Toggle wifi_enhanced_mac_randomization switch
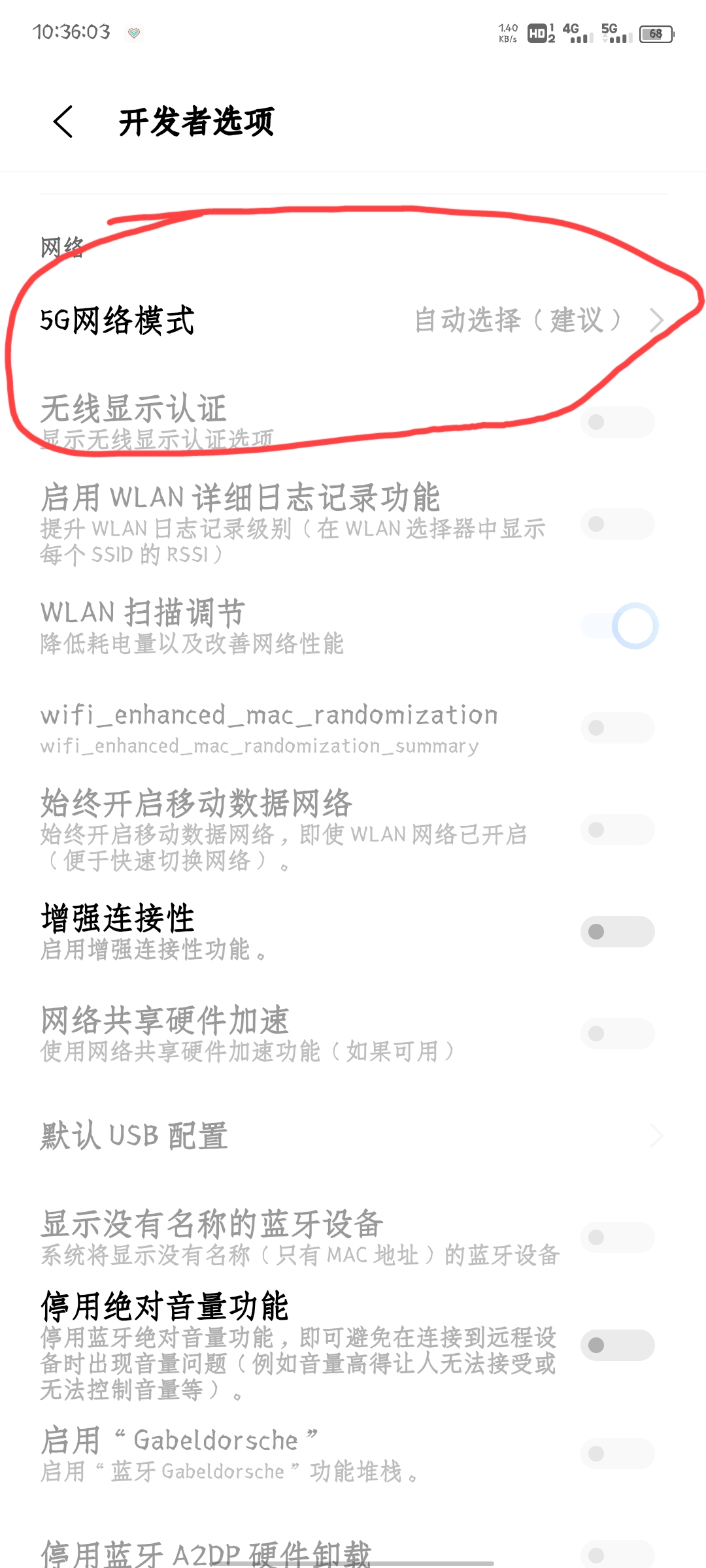Screen dimensions: 706x1568 (617, 728)
